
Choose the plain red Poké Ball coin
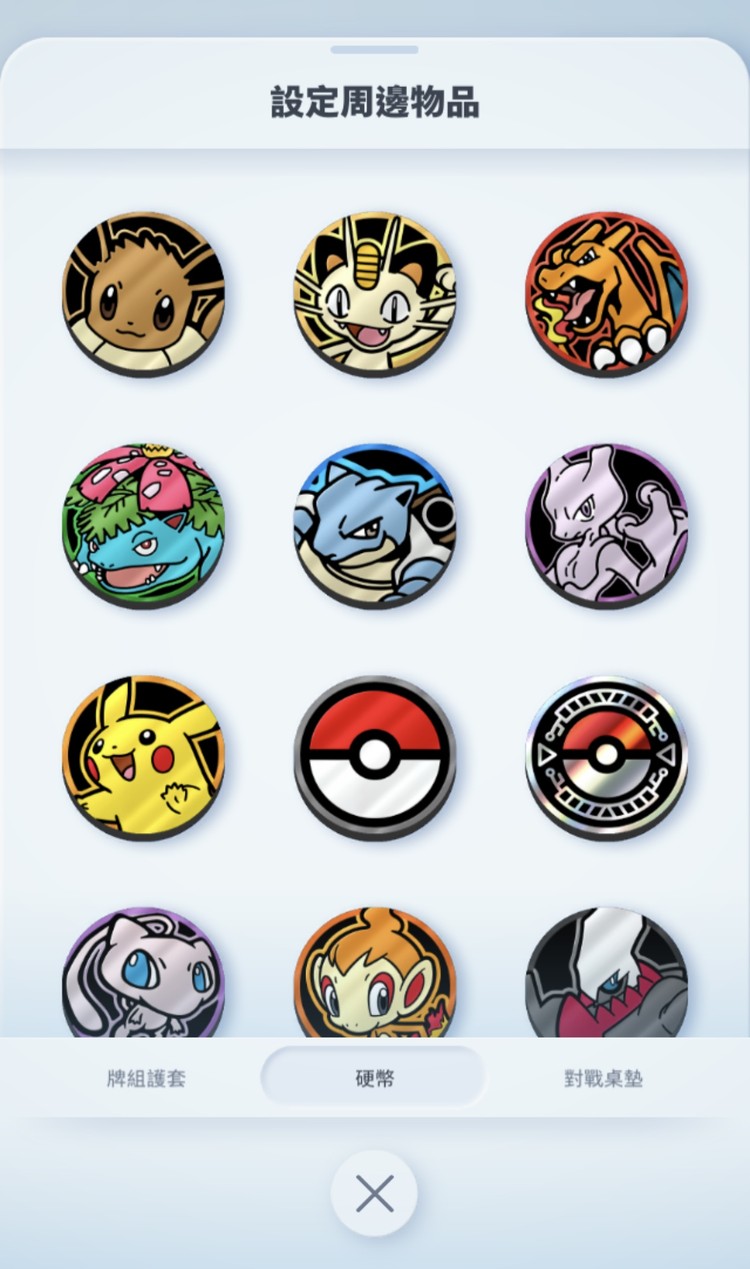(375, 757)
